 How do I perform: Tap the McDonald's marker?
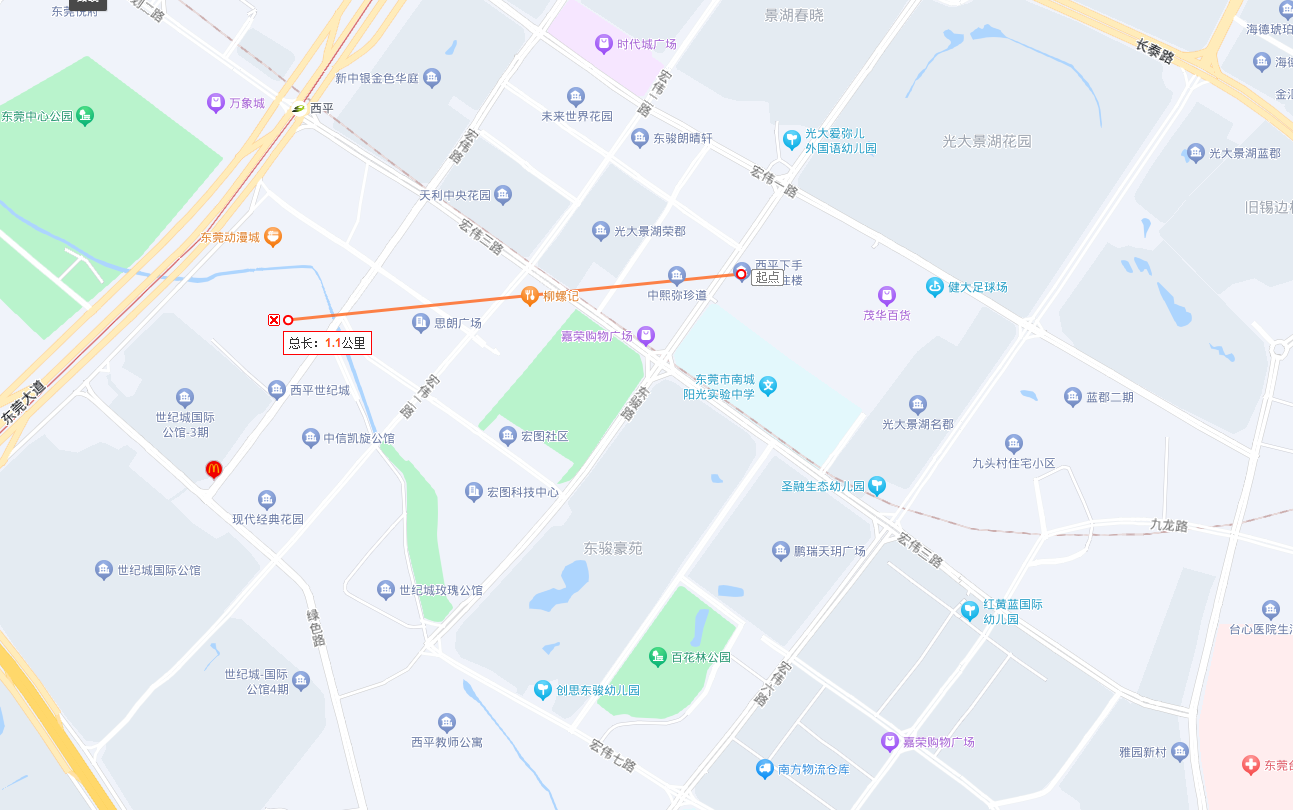point(213,469)
